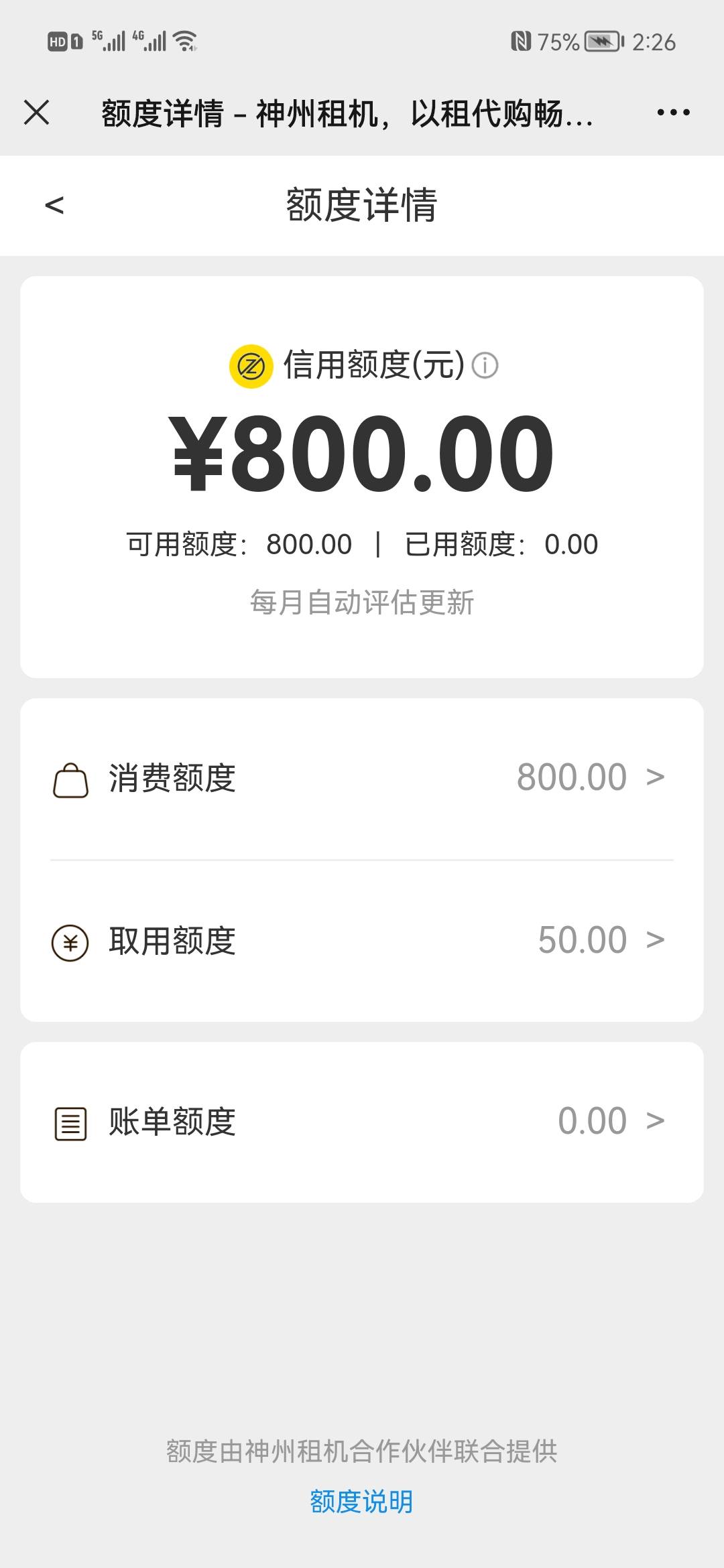
Task: Open the three-dot overflow menu
Action: pos(673,112)
